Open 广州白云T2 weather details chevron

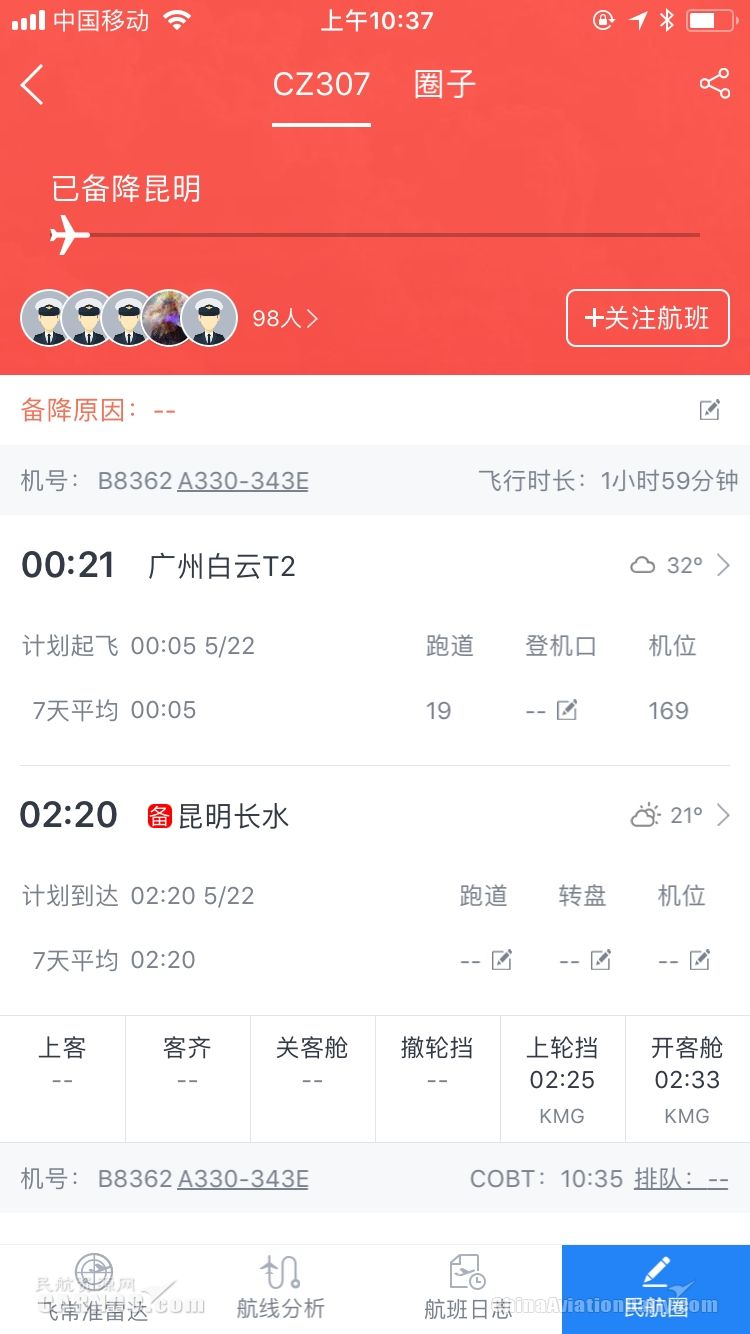[x=723, y=566]
